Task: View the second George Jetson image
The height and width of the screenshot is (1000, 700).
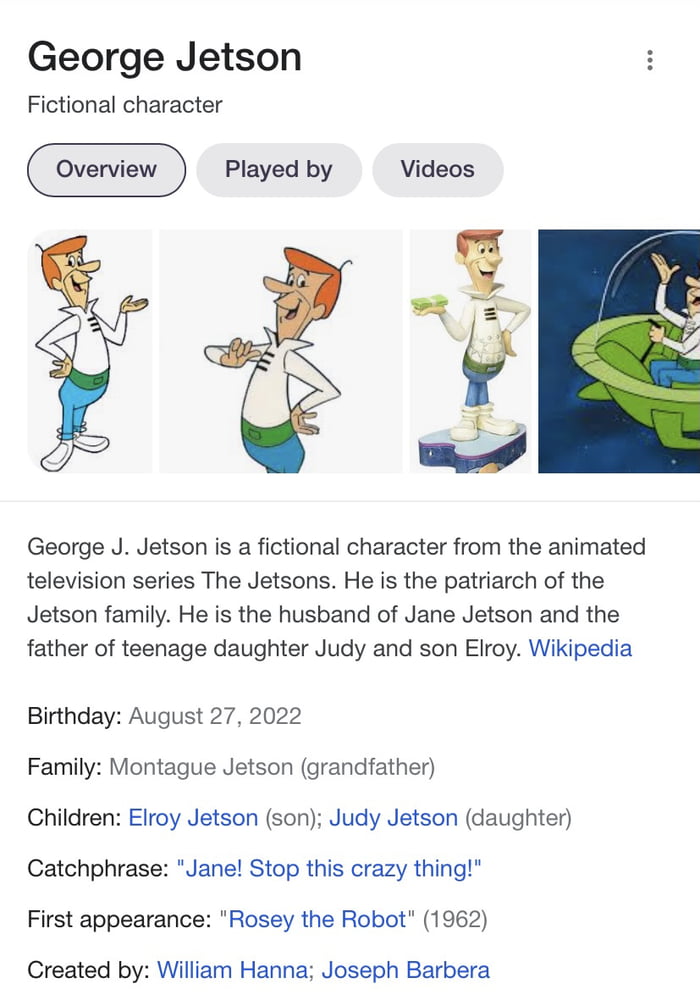Action: point(281,350)
